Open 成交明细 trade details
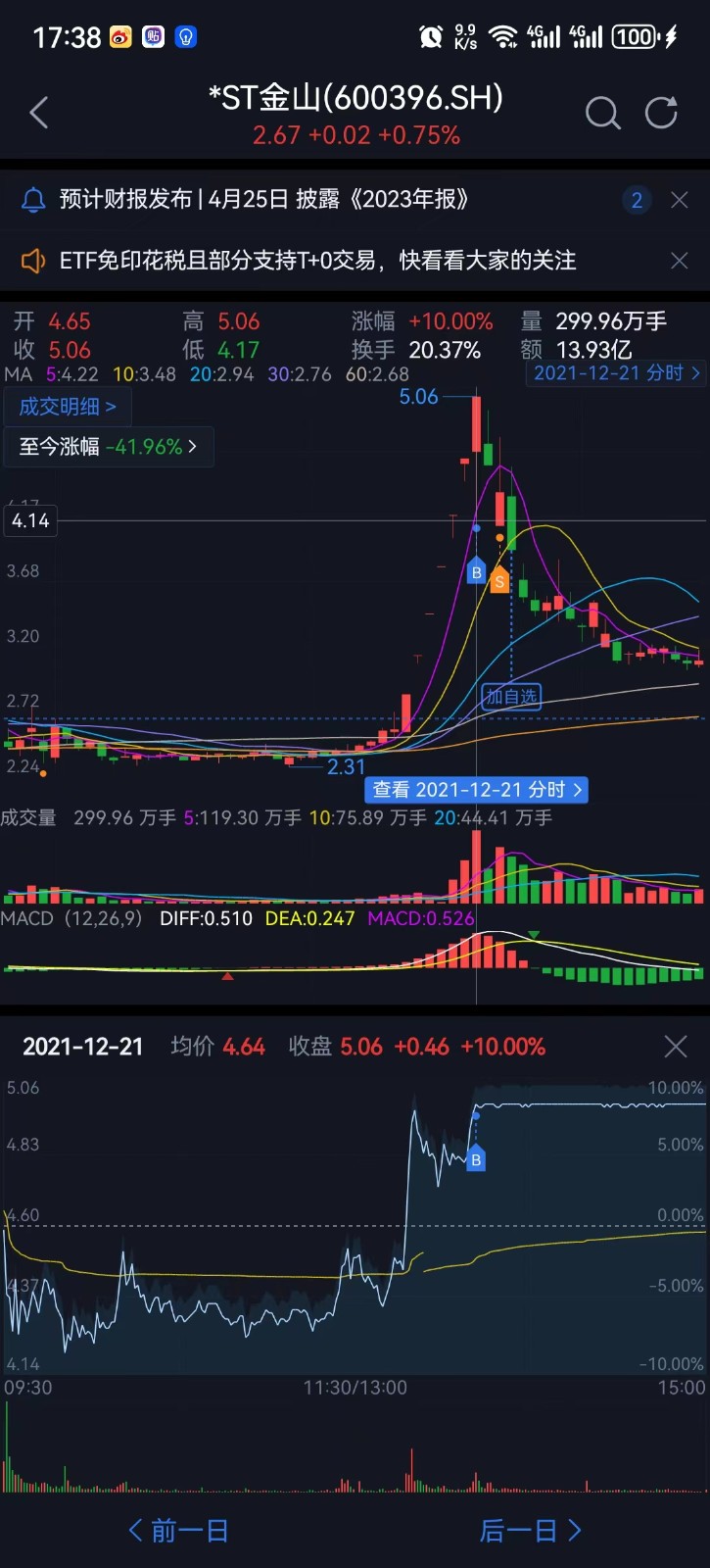Screen dimensions: 710x1568 coord(68,407)
